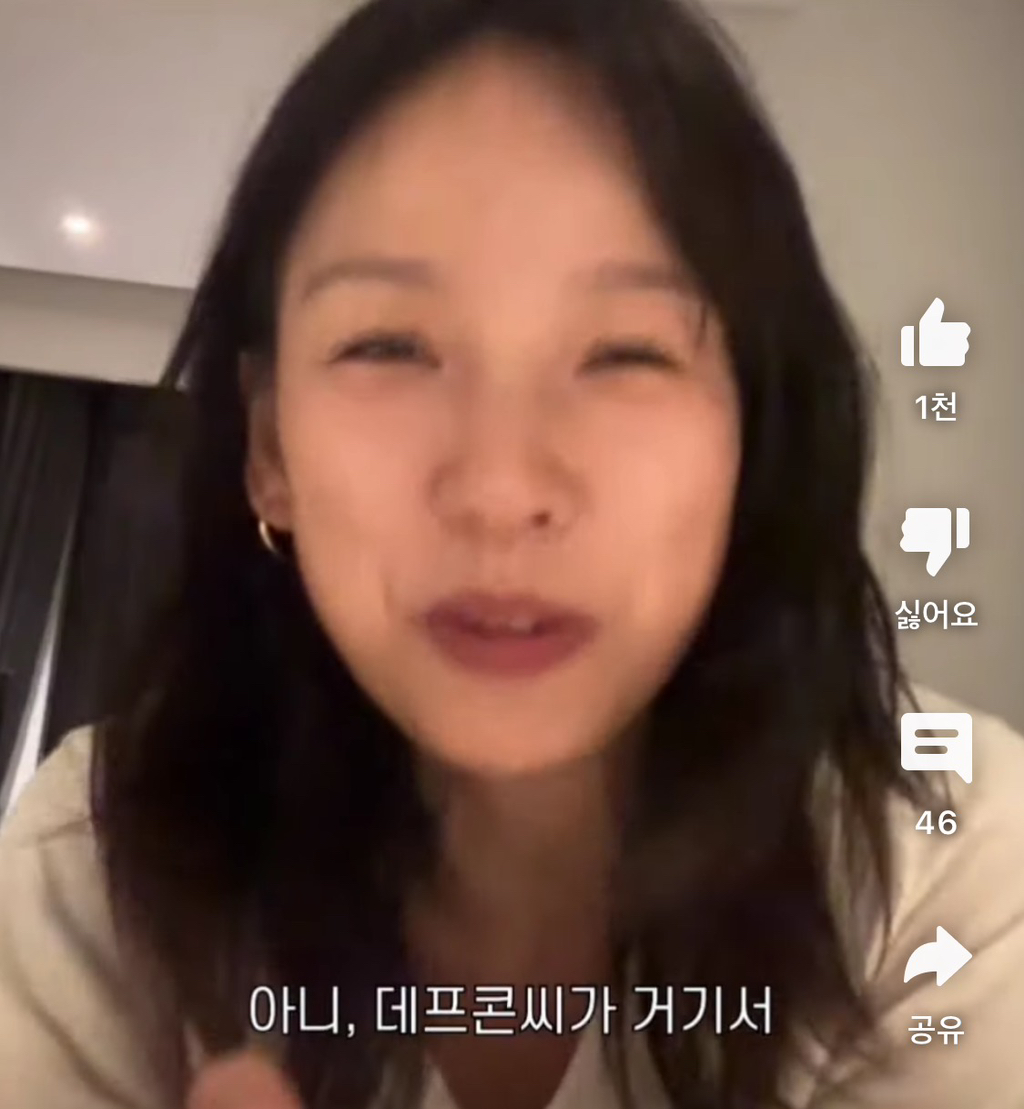Share this video via the arrow icon
1024x1109 pixels.
coord(937,956)
